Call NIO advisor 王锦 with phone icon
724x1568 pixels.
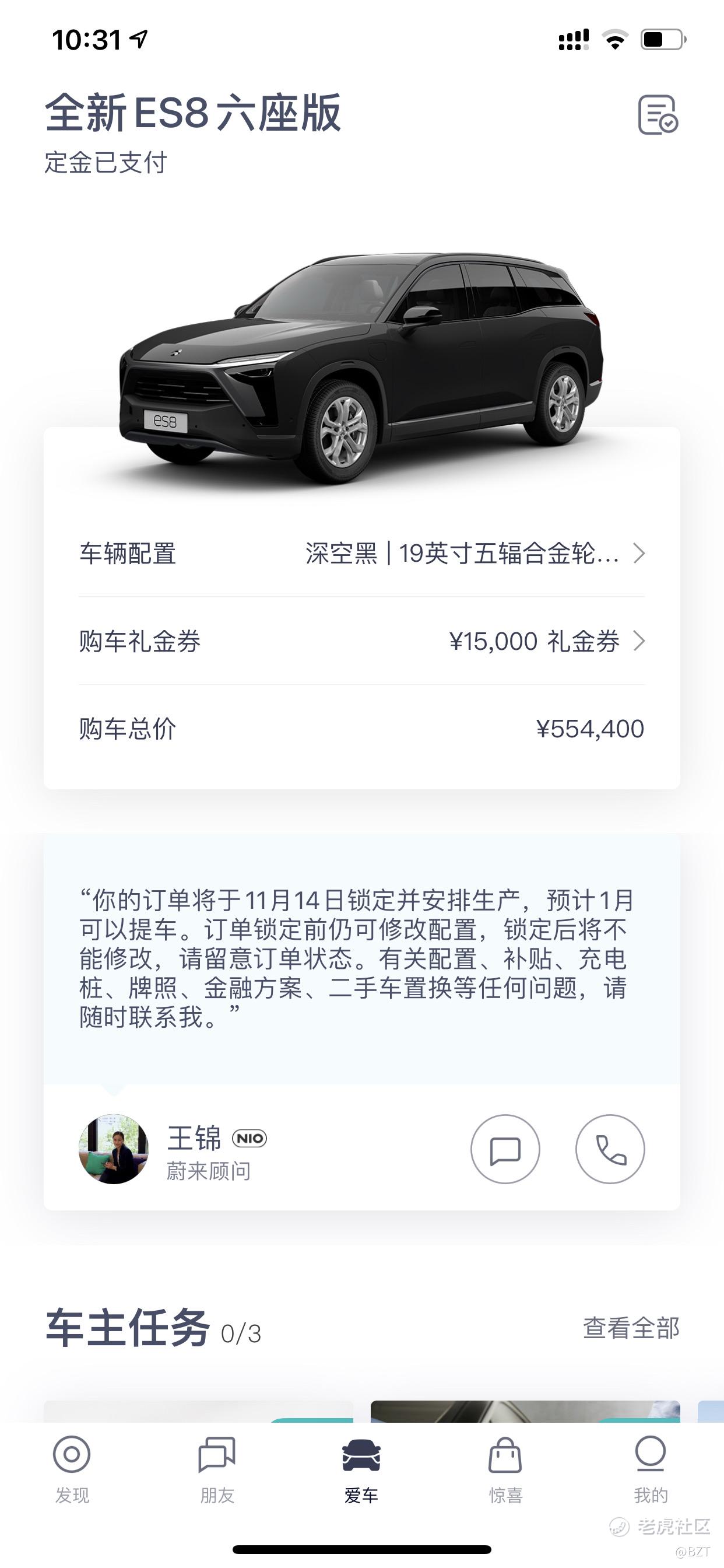tap(610, 1149)
